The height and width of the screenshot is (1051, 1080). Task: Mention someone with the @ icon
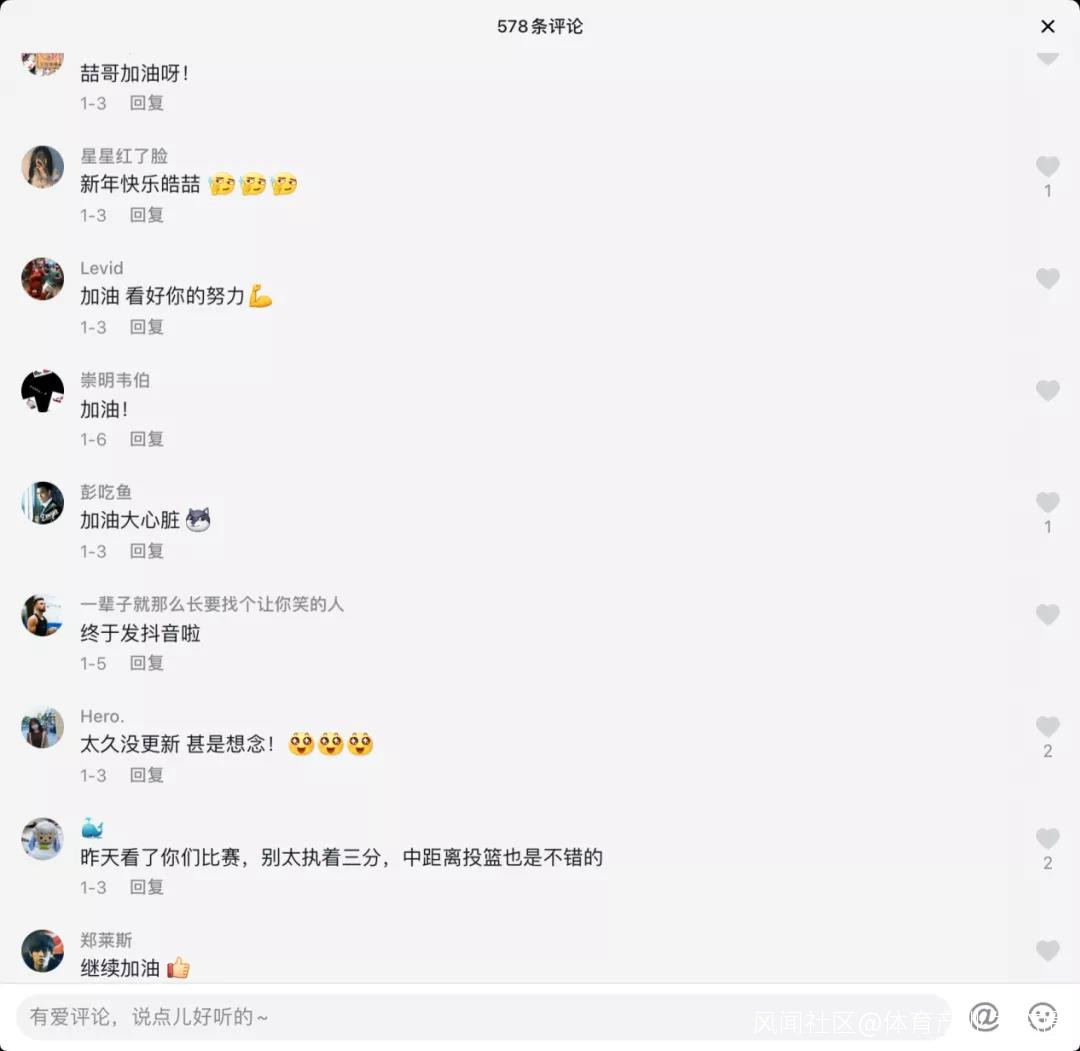pos(985,1017)
